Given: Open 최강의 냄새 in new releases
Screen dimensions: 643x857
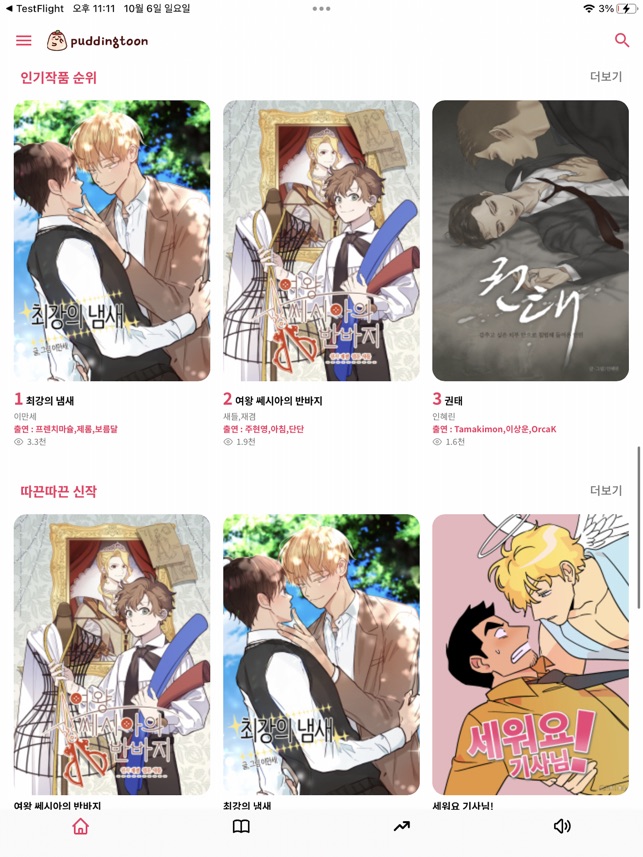Looking at the screenshot, I should (x=321, y=655).
